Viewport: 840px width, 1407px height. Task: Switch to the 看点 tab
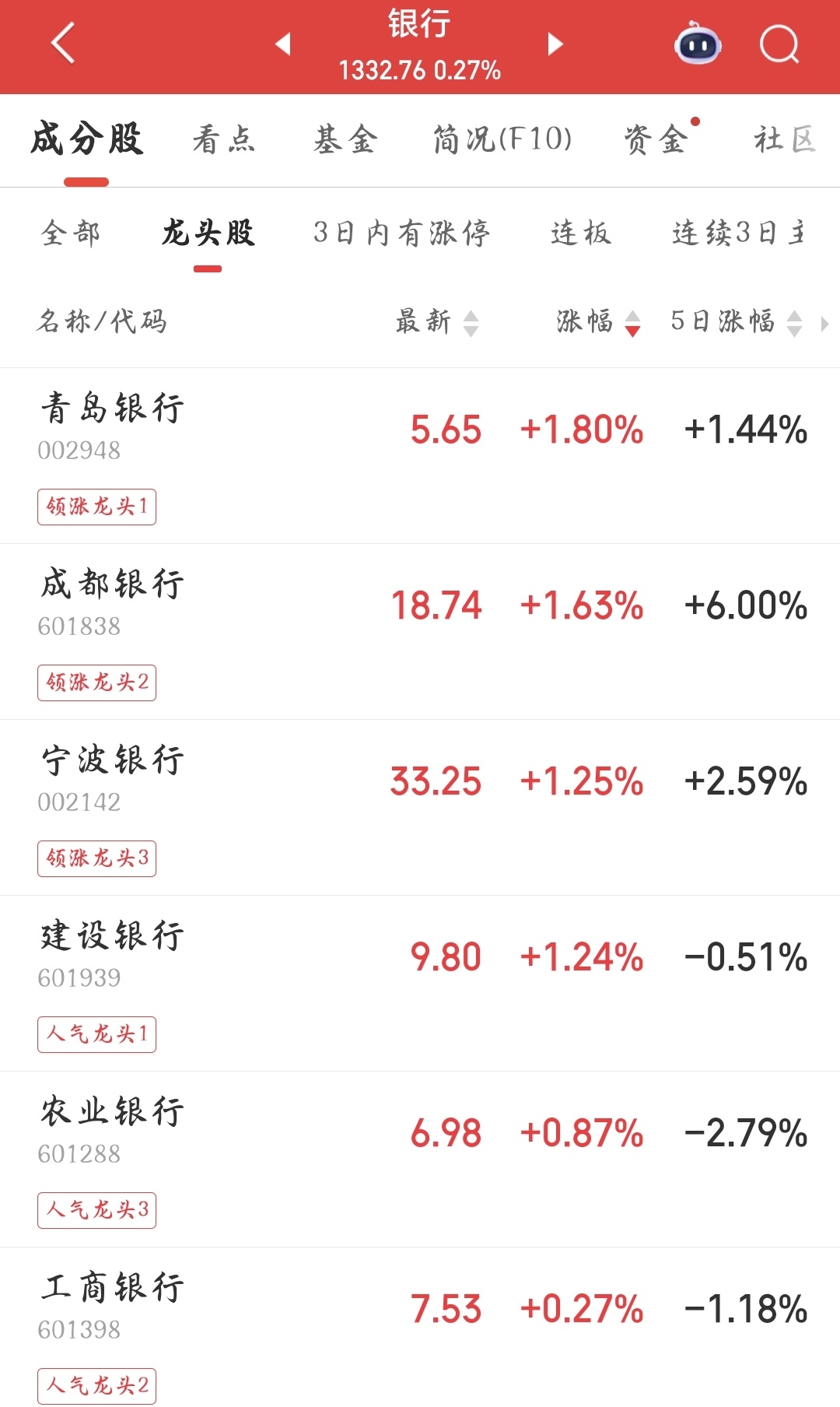[x=224, y=140]
